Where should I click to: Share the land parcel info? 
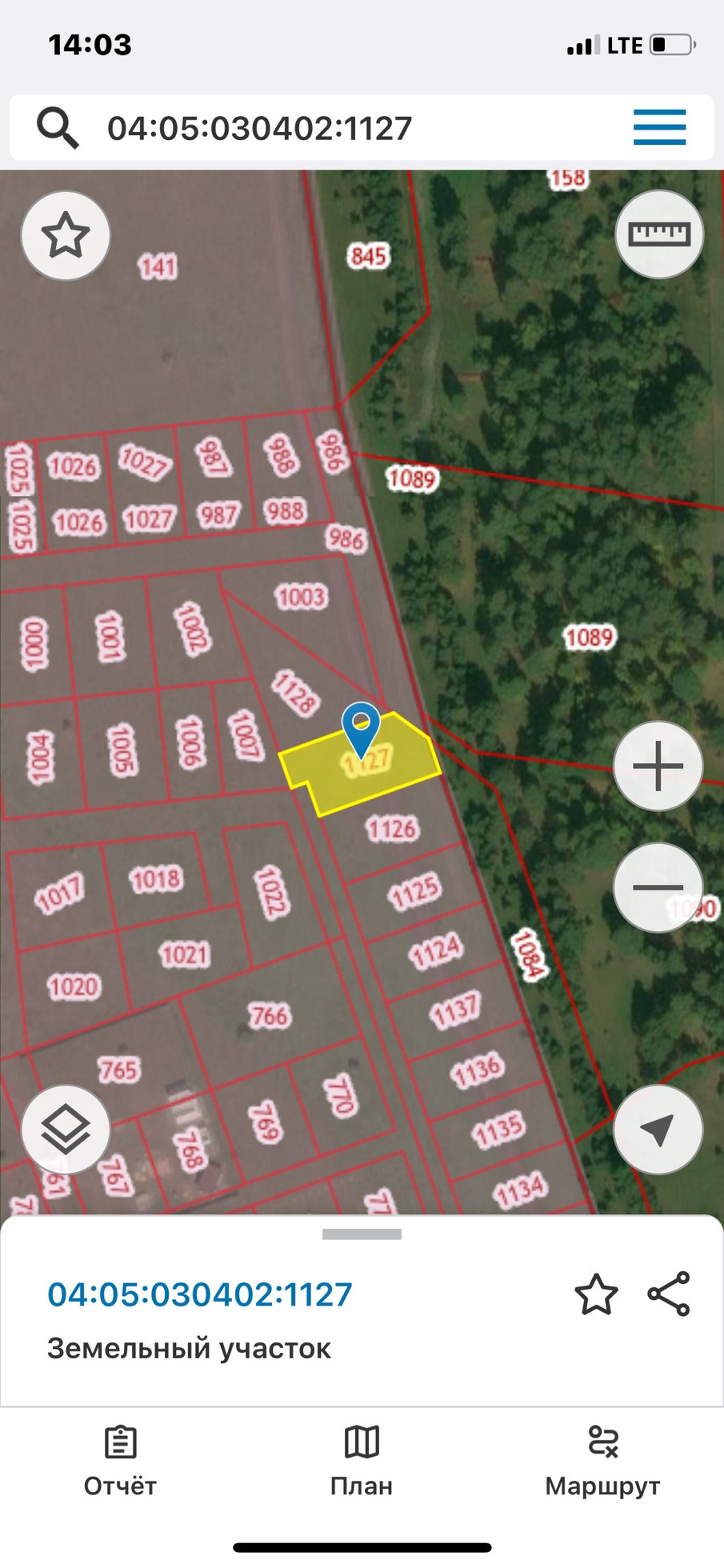click(x=669, y=1294)
